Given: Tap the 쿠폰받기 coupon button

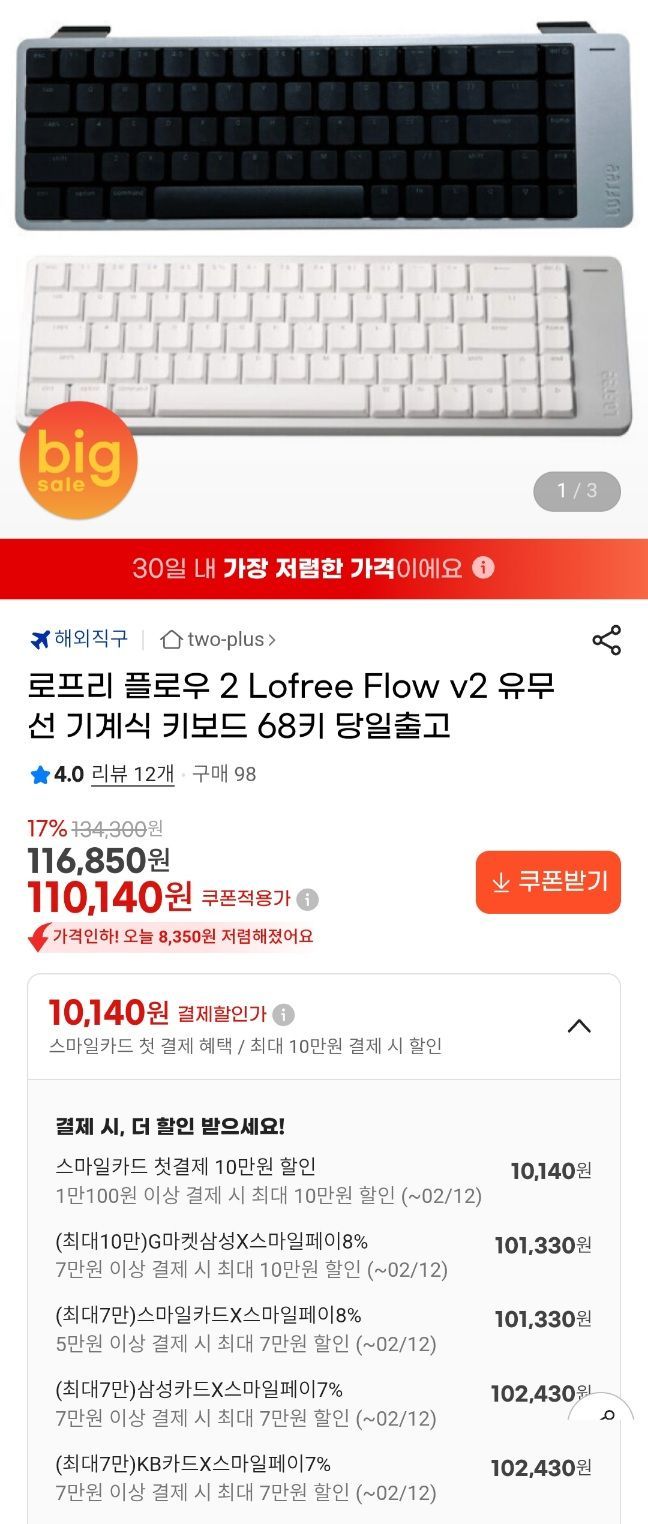Looking at the screenshot, I should click(548, 882).
